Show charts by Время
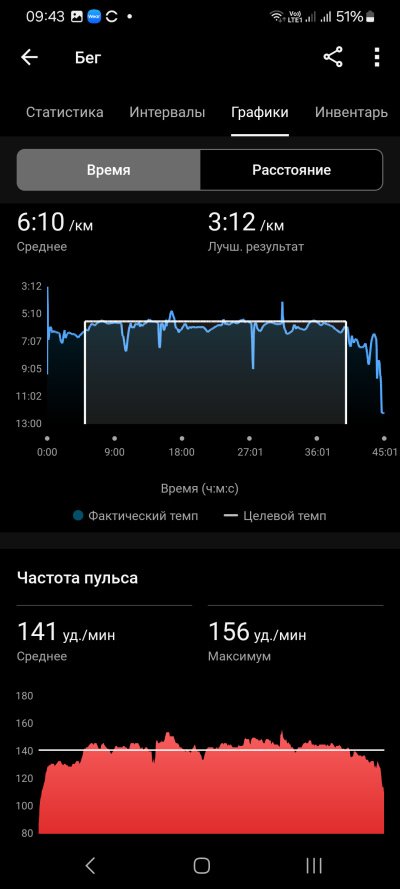This screenshot has width=400, height=889. tap(109, 170)
